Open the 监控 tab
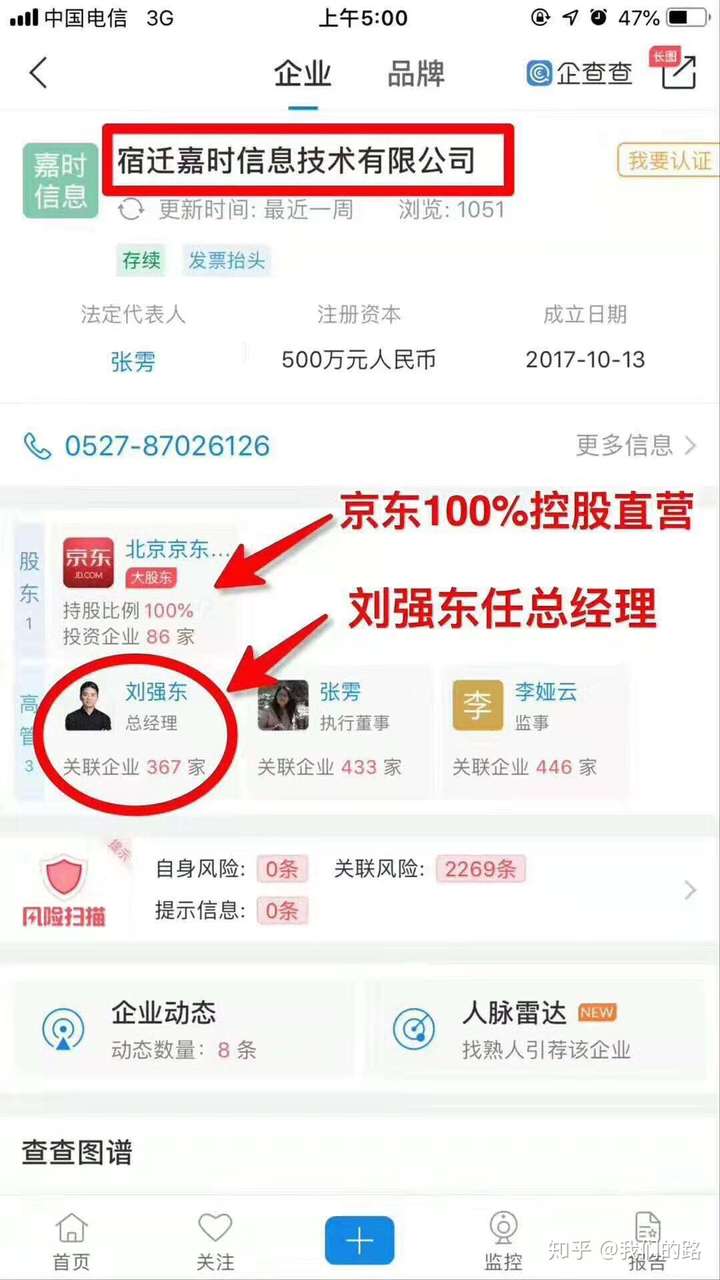Viewport: 720px width, 1280px height. tap(503, 1240)
